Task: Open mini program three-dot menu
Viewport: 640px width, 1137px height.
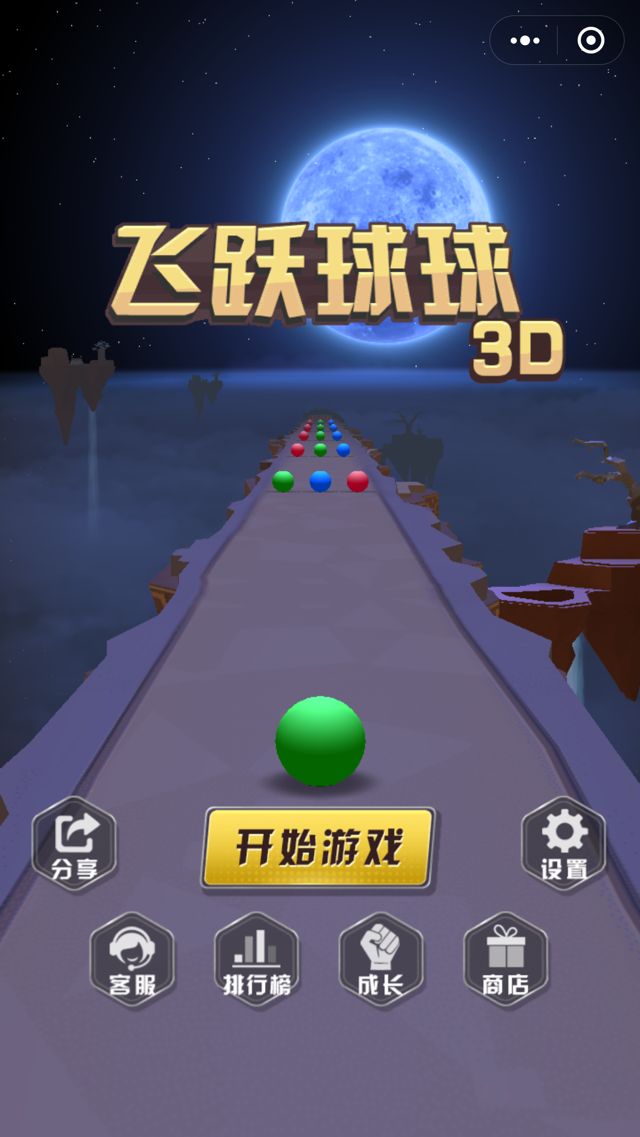Action: (525, 41)
